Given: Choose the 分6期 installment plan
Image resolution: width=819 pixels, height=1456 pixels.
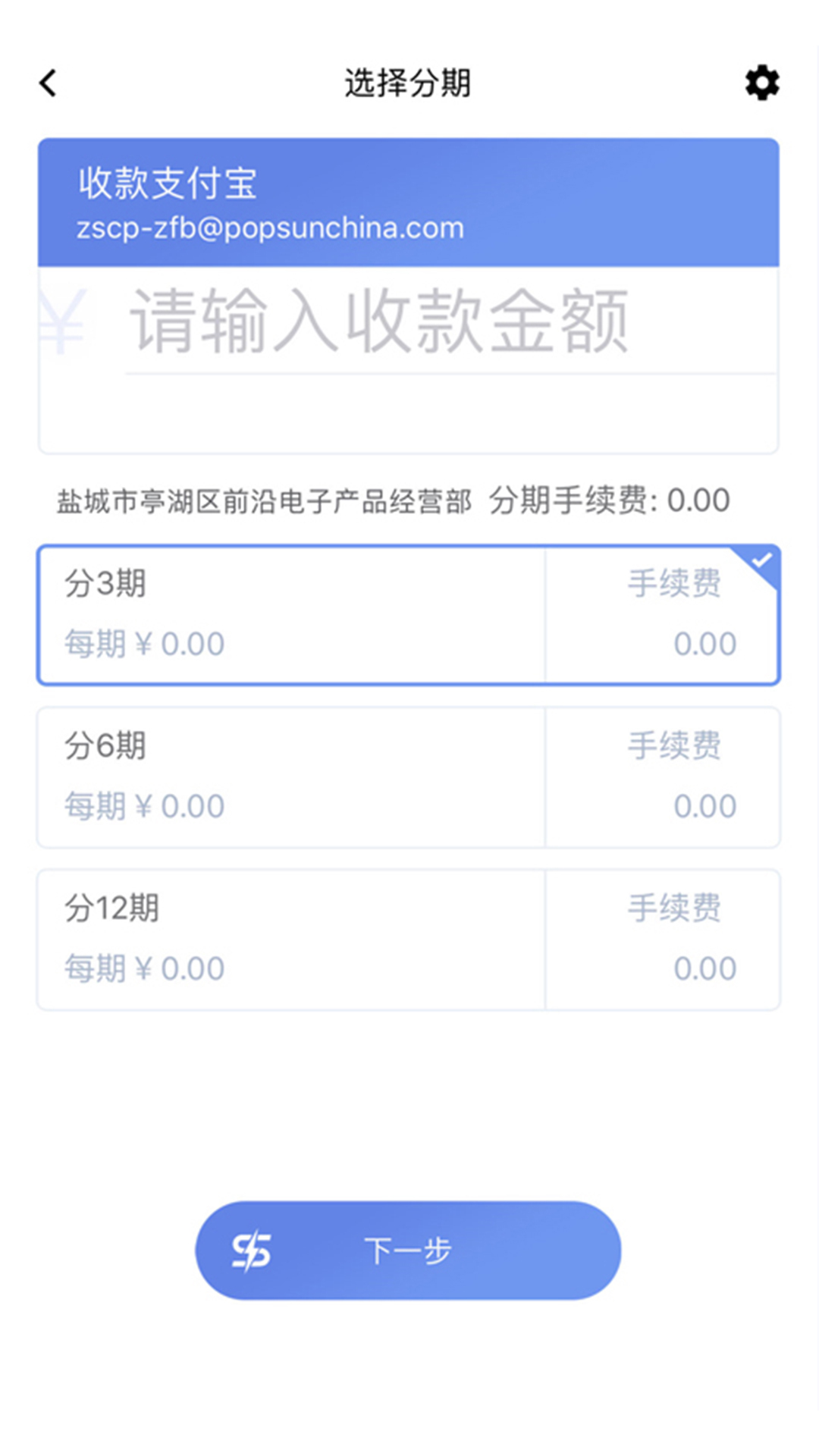Looking at the screenshot, I should coord(408,777).
